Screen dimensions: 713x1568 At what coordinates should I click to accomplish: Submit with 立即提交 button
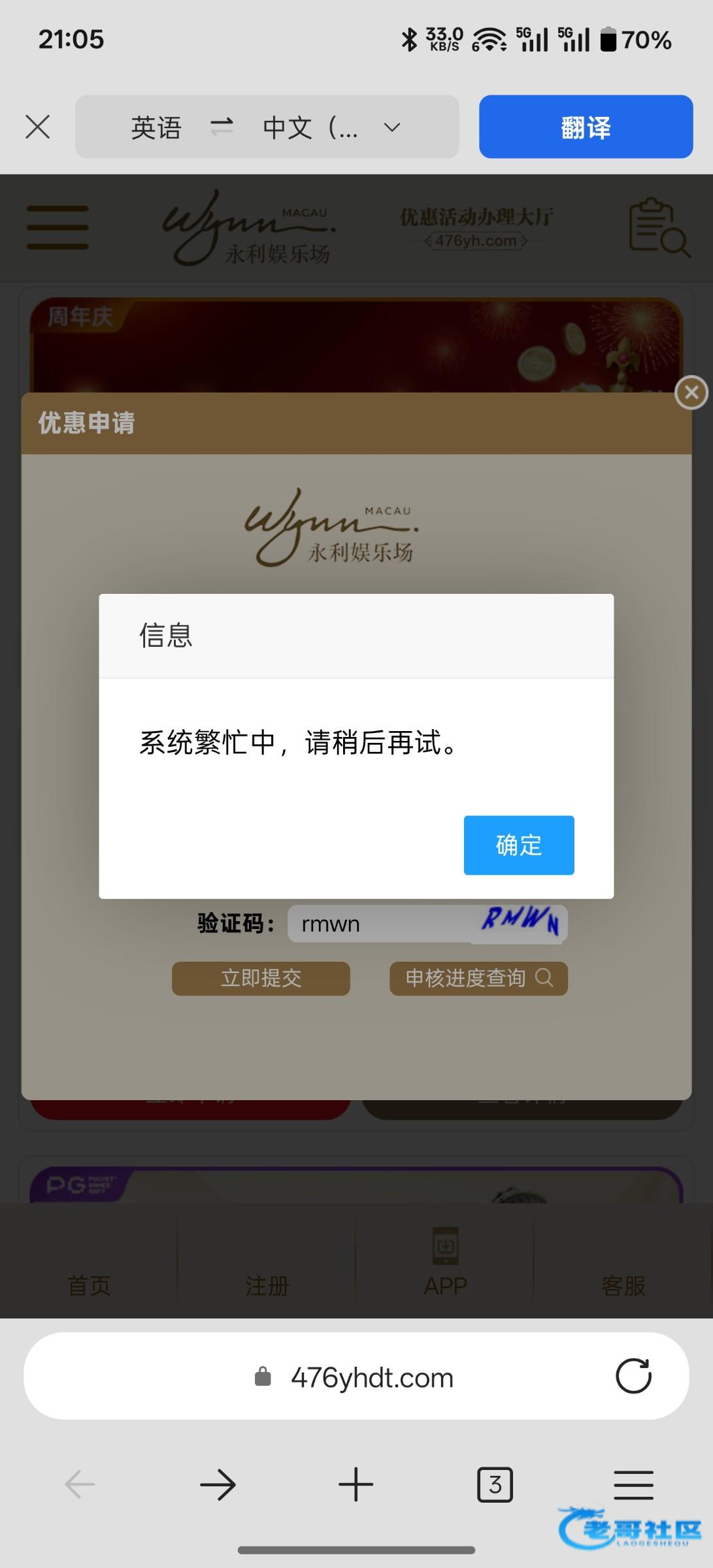point(261,978)
